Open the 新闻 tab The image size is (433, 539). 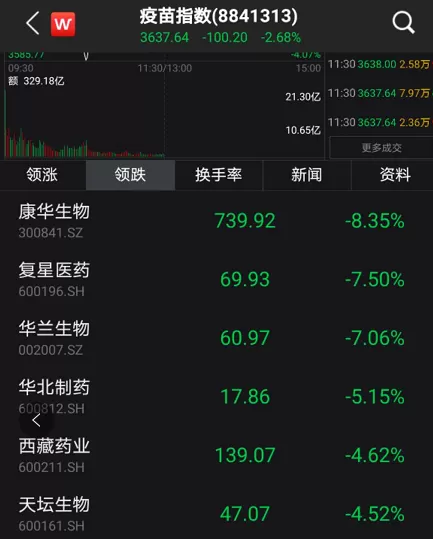(307, 175)
